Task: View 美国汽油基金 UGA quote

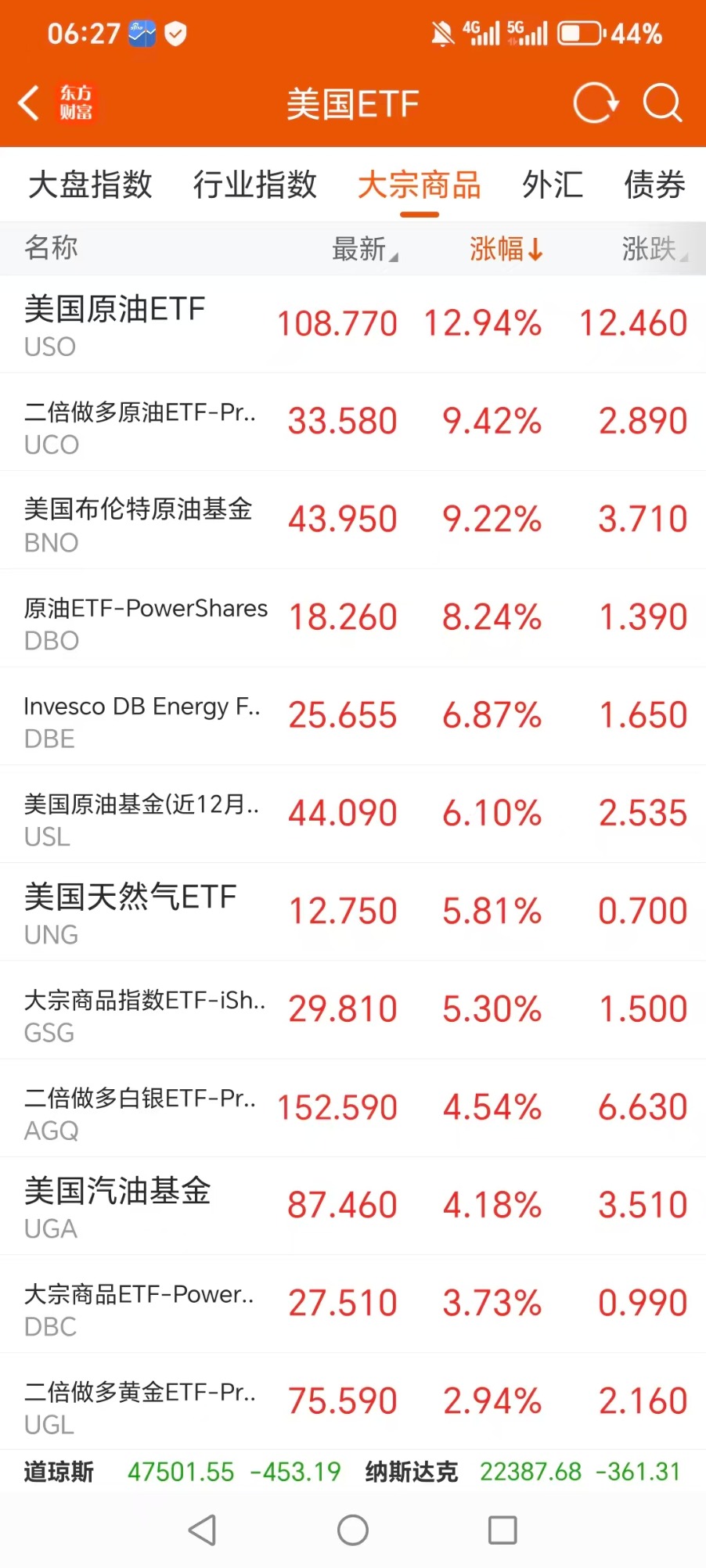Action: [x=352, y=1206]
